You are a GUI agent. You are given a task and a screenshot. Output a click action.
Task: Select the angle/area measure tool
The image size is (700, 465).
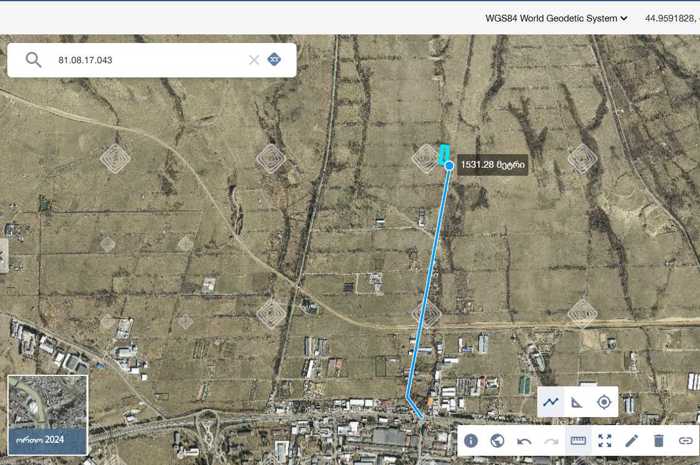pyautogui.click(x=577, y=402)
